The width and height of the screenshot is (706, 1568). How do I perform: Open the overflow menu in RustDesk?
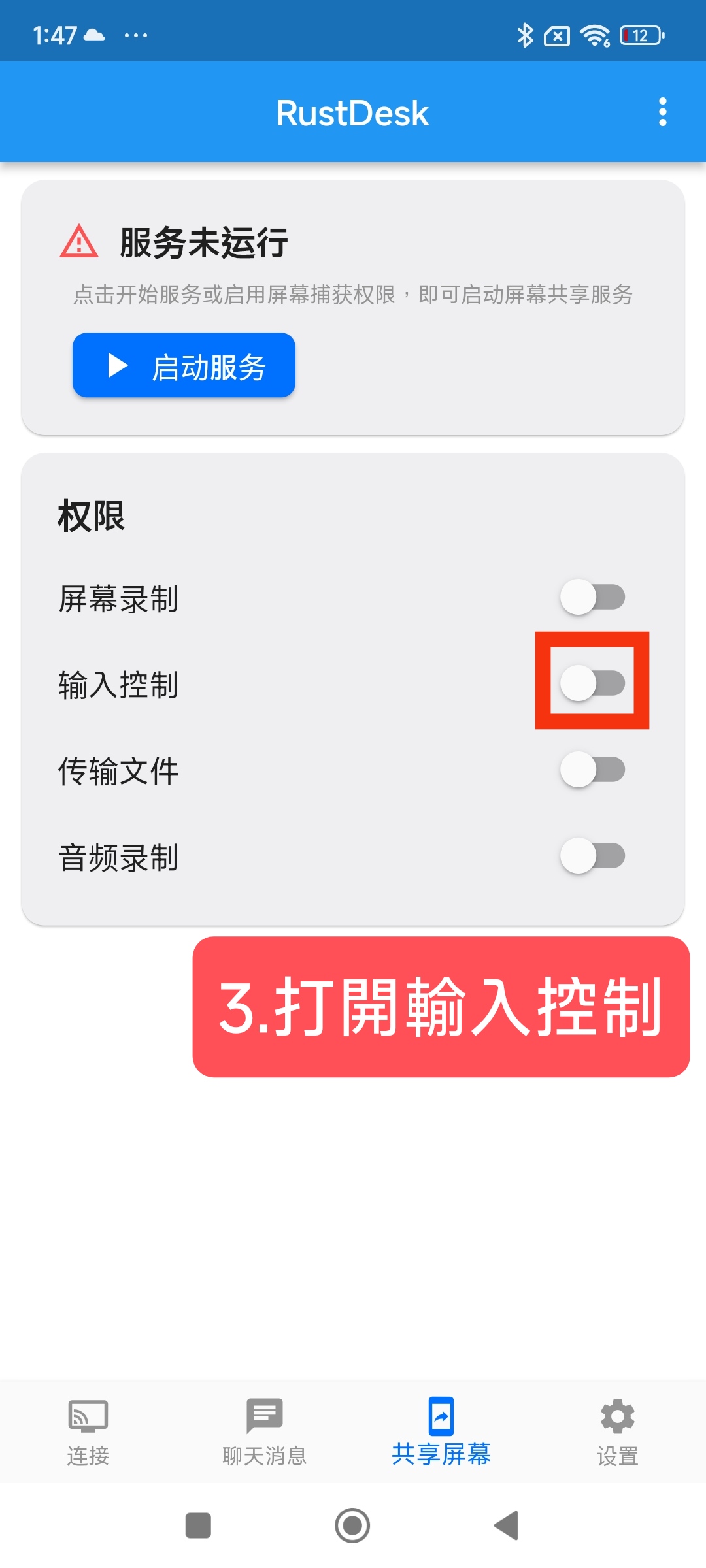pyautogui.click(x=662, y=112)
